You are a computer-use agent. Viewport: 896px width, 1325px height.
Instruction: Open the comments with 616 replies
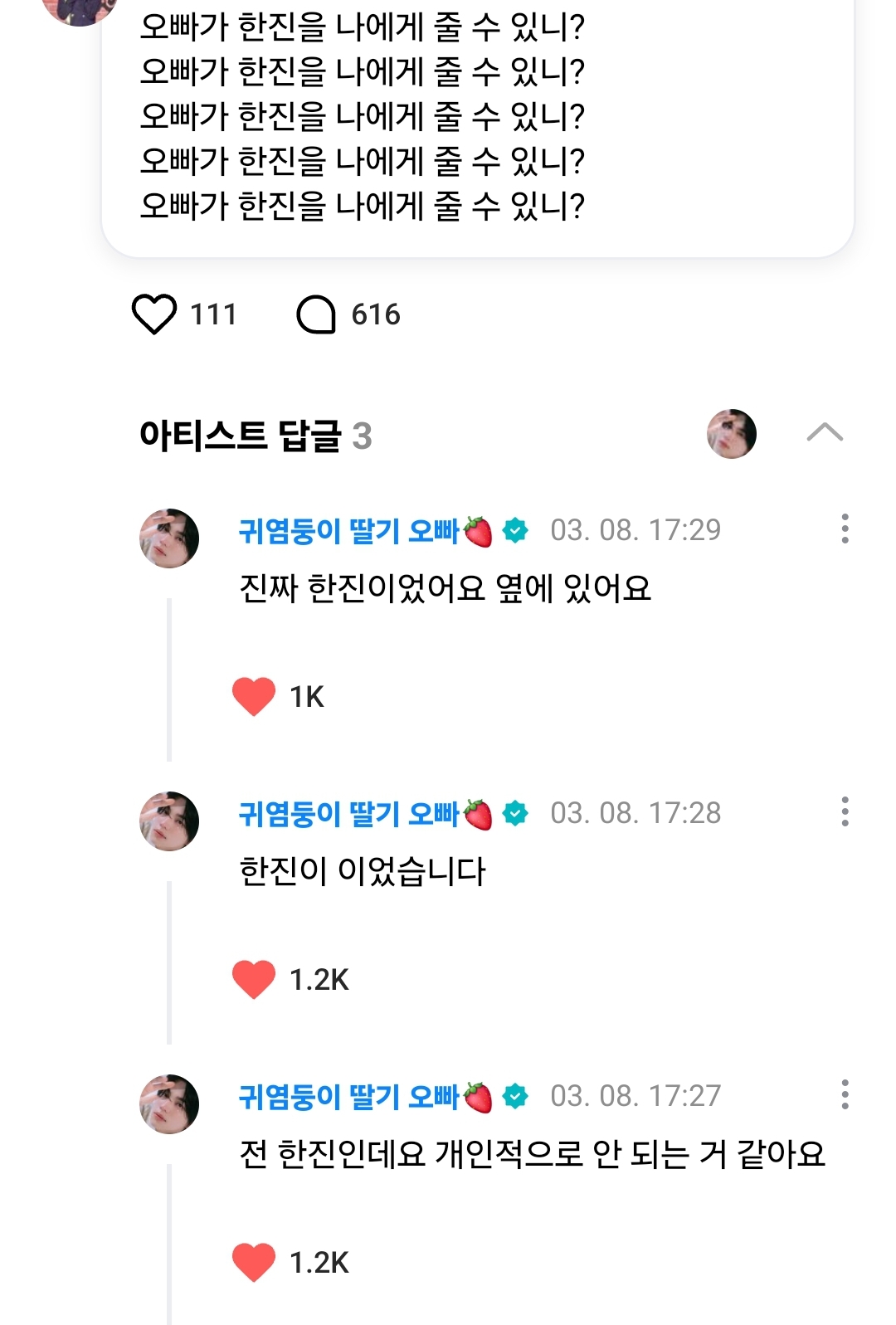pos(316,314)
